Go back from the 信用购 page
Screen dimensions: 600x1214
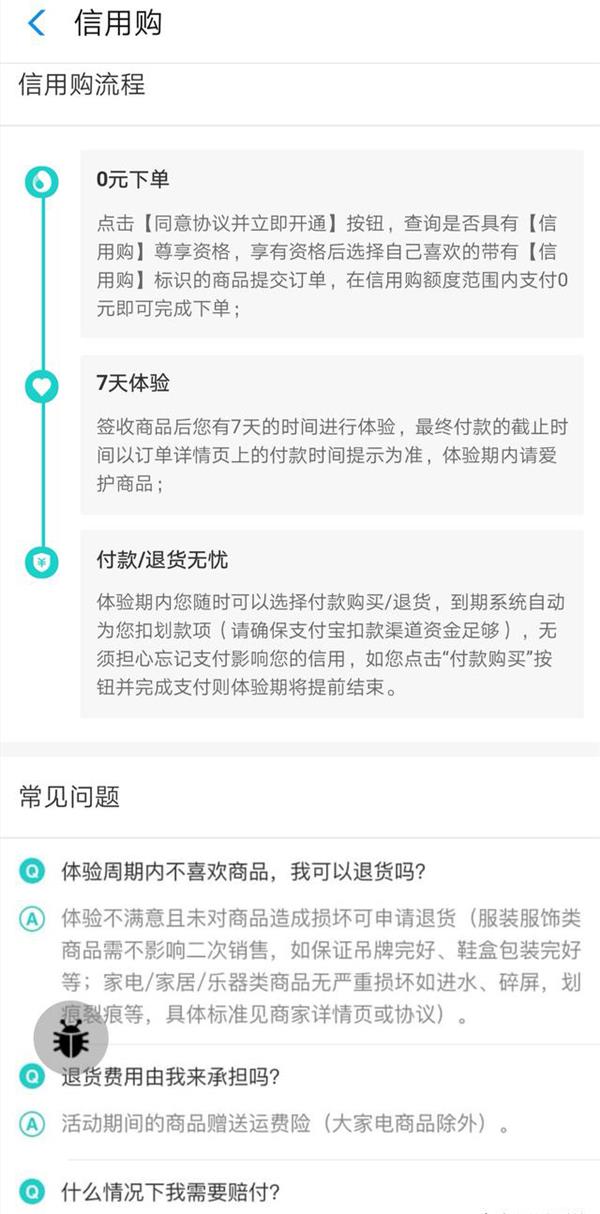click(37, 23)
